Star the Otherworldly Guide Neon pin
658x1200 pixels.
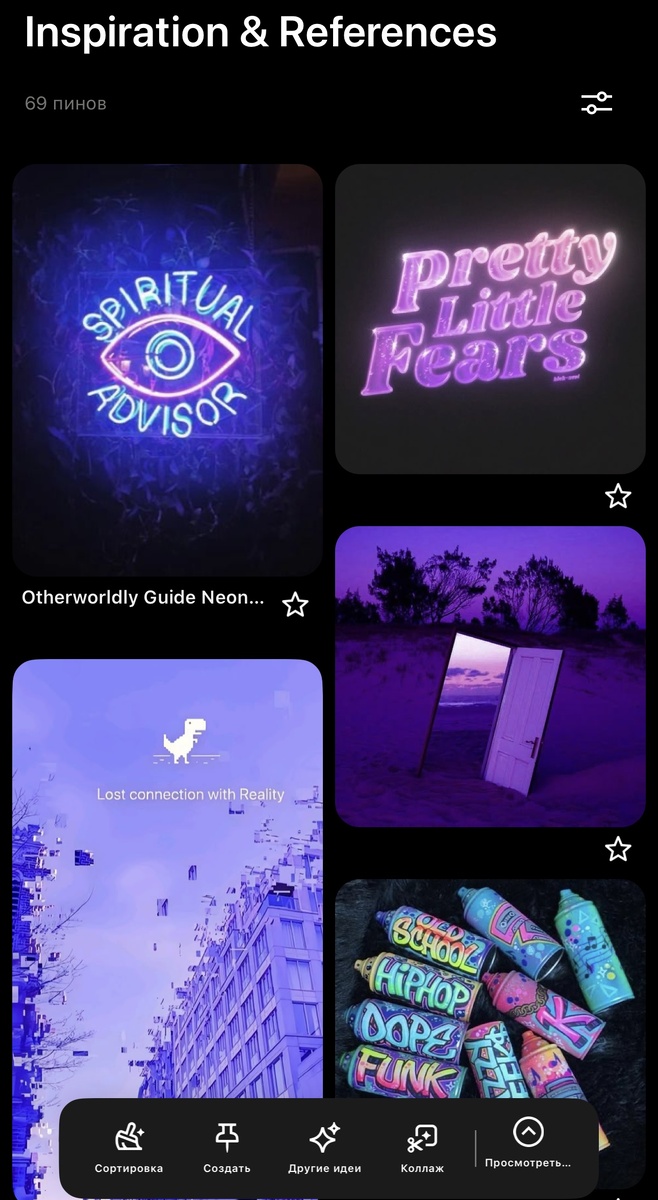pos(295,604)
